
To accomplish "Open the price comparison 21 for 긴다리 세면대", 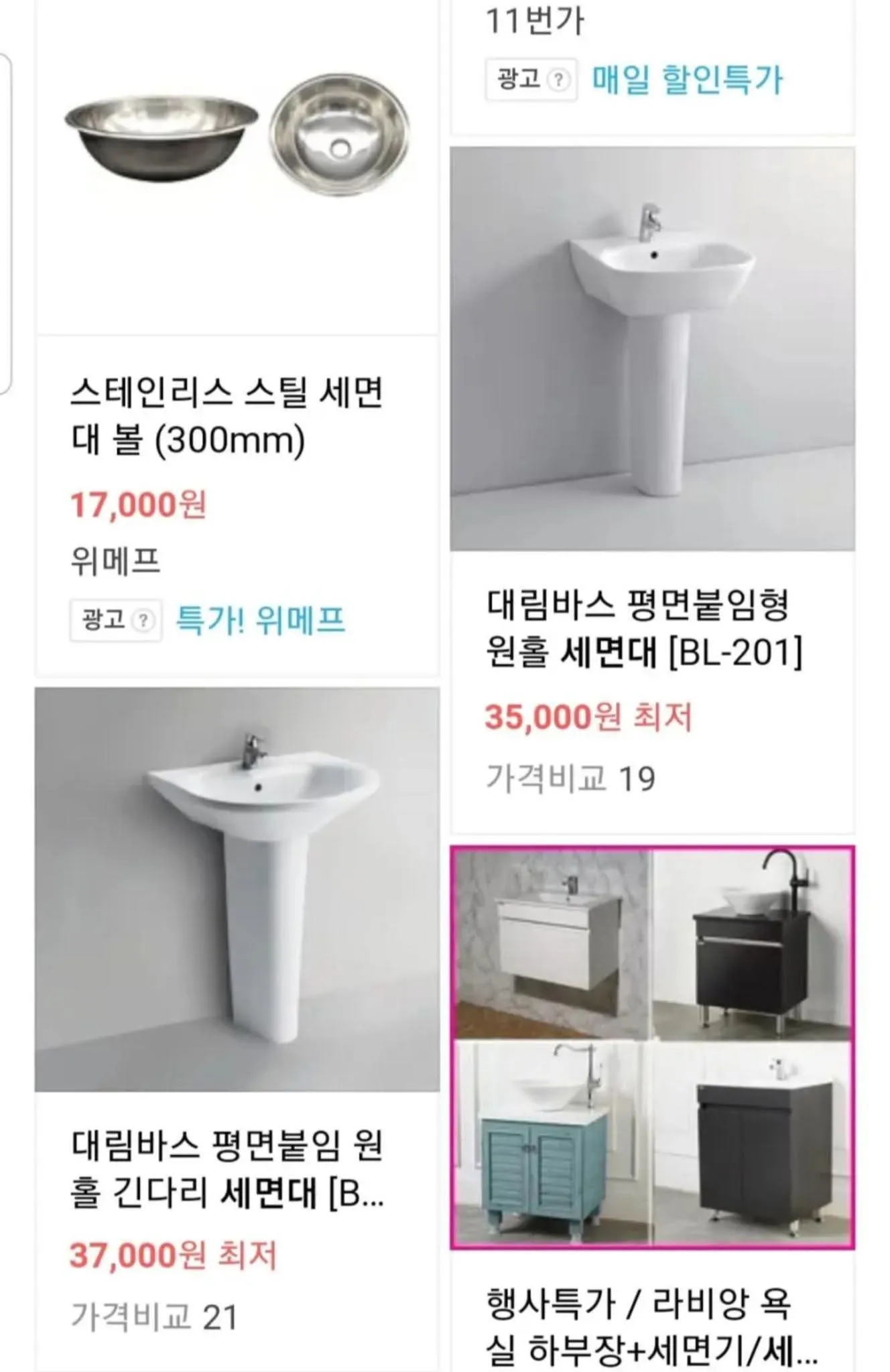I will pyautogui.click(x=154, y=1317).
